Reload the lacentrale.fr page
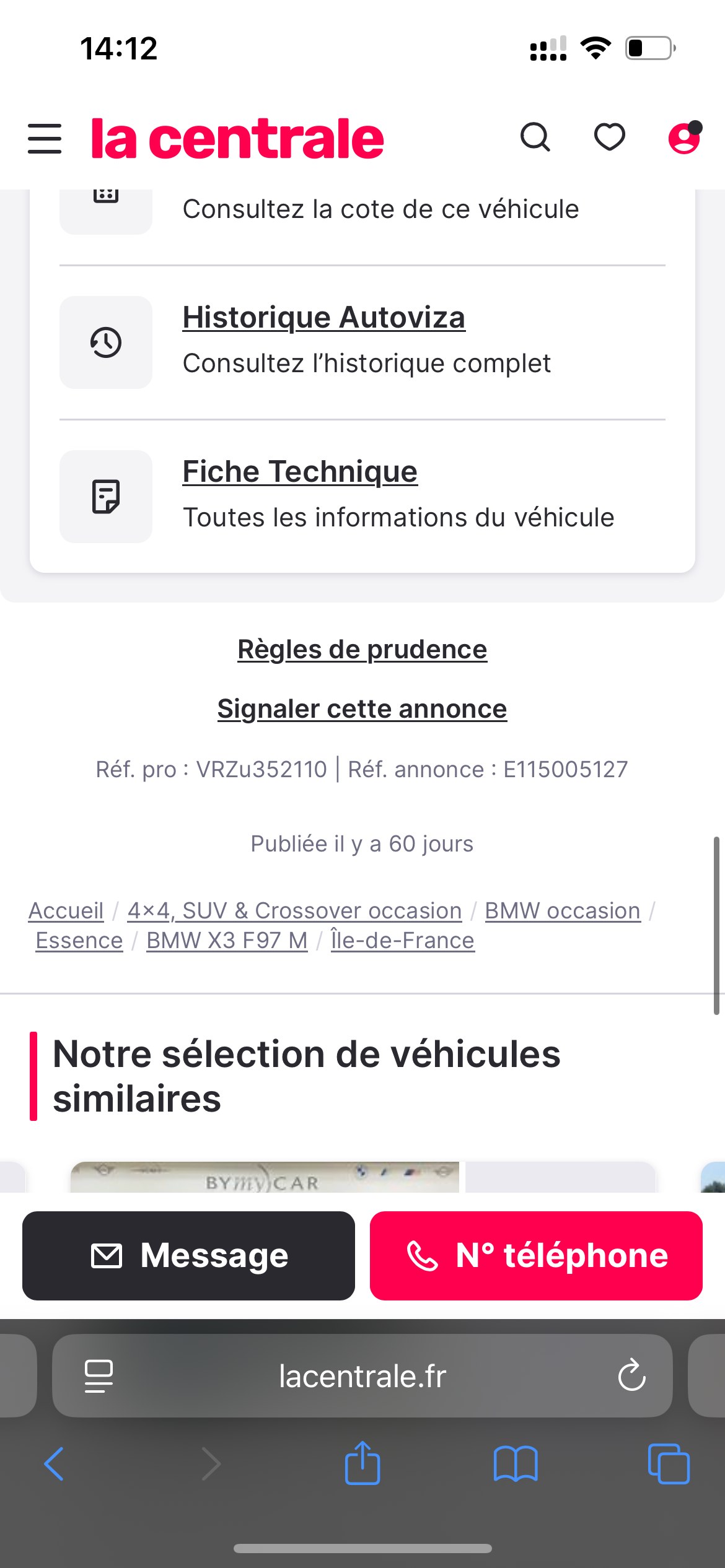Screen dimensions: 725x1568 tap(632, 1375)
